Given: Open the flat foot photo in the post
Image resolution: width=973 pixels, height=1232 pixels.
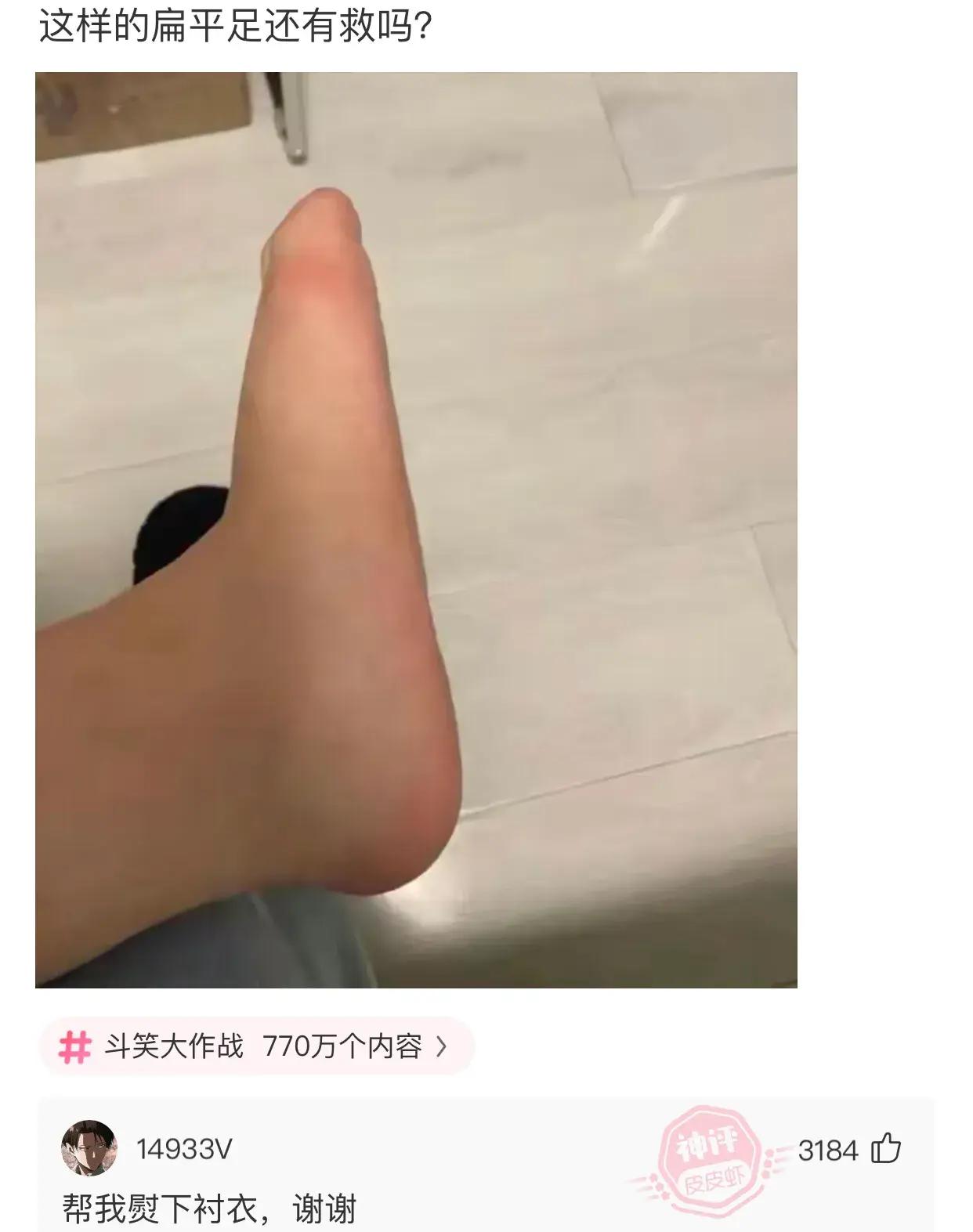Looking at the screenshot, I should point(415,529).
